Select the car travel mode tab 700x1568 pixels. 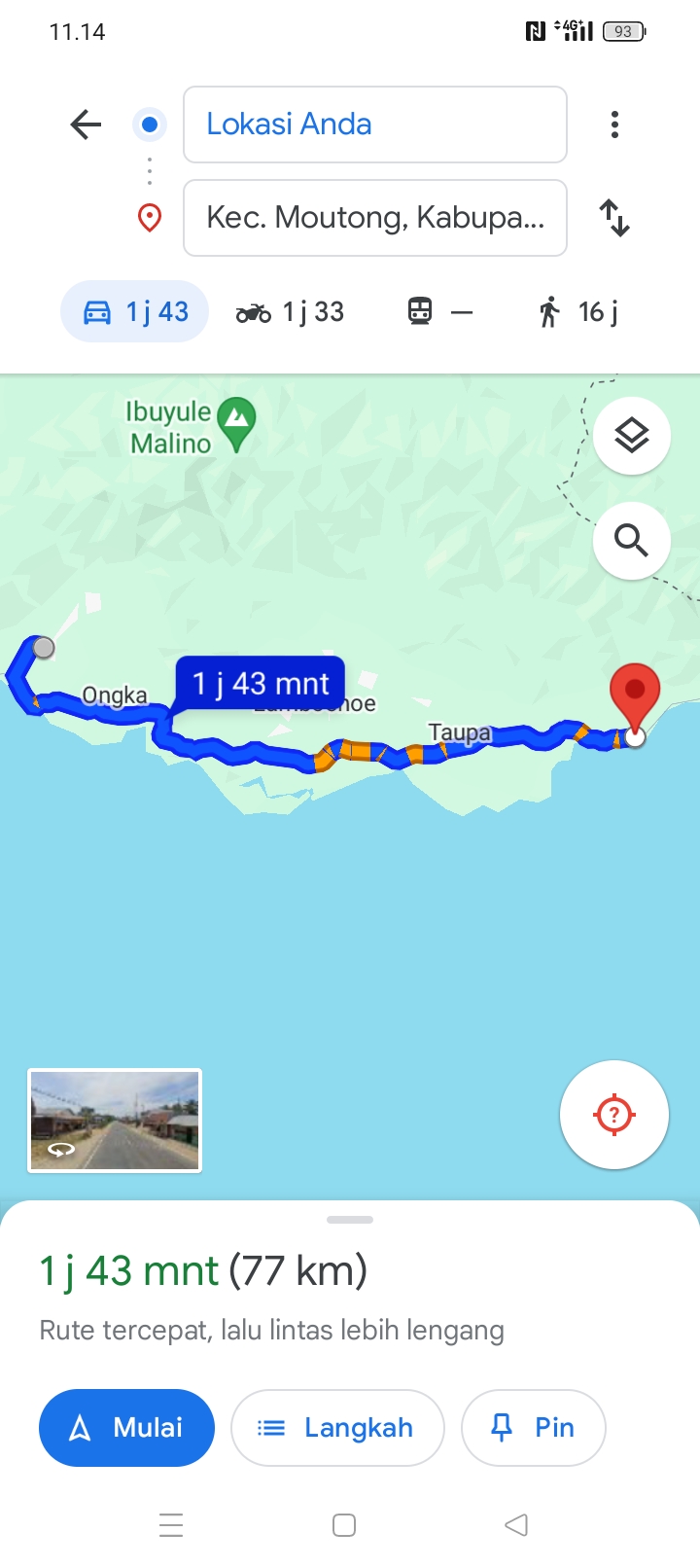click(135, 311)
